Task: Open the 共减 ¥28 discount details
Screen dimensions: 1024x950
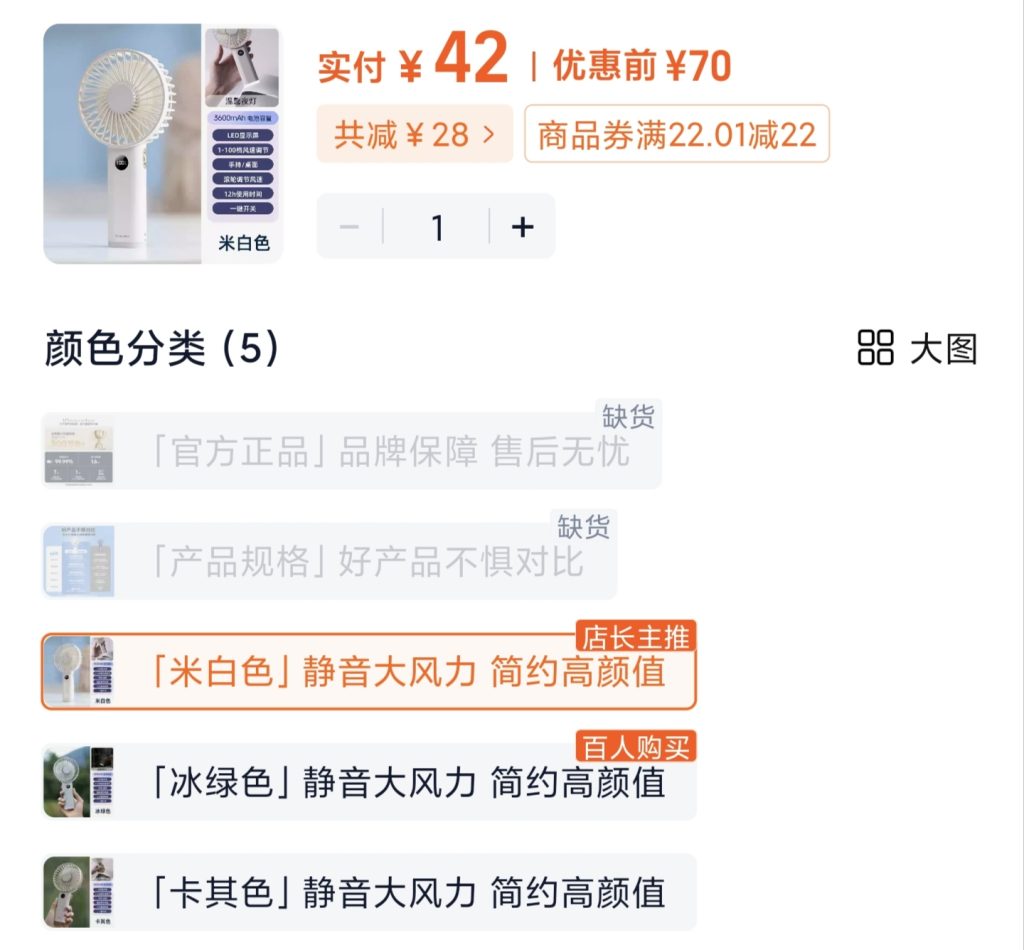Action: (414, 134)
